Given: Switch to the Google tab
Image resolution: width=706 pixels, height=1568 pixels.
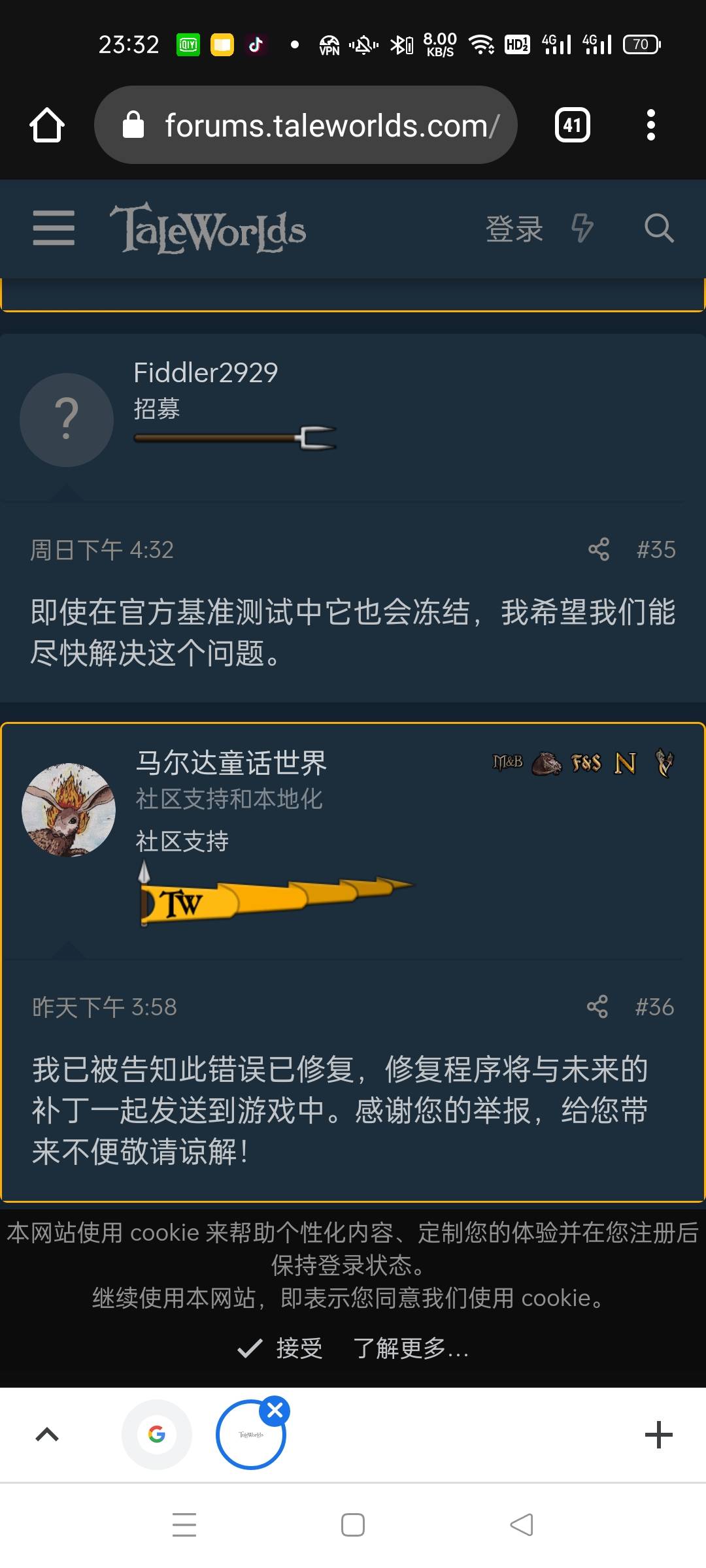Looking at the screenshot, I should coord(157,1435).
